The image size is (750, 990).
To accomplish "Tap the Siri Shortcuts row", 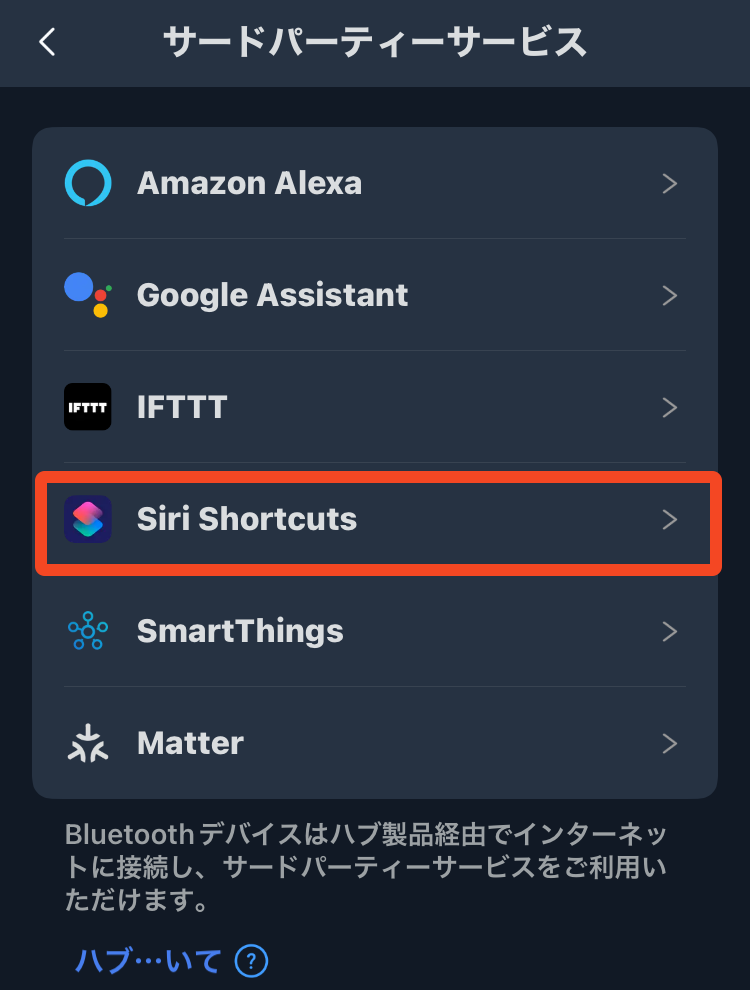I will click(374, 519).
